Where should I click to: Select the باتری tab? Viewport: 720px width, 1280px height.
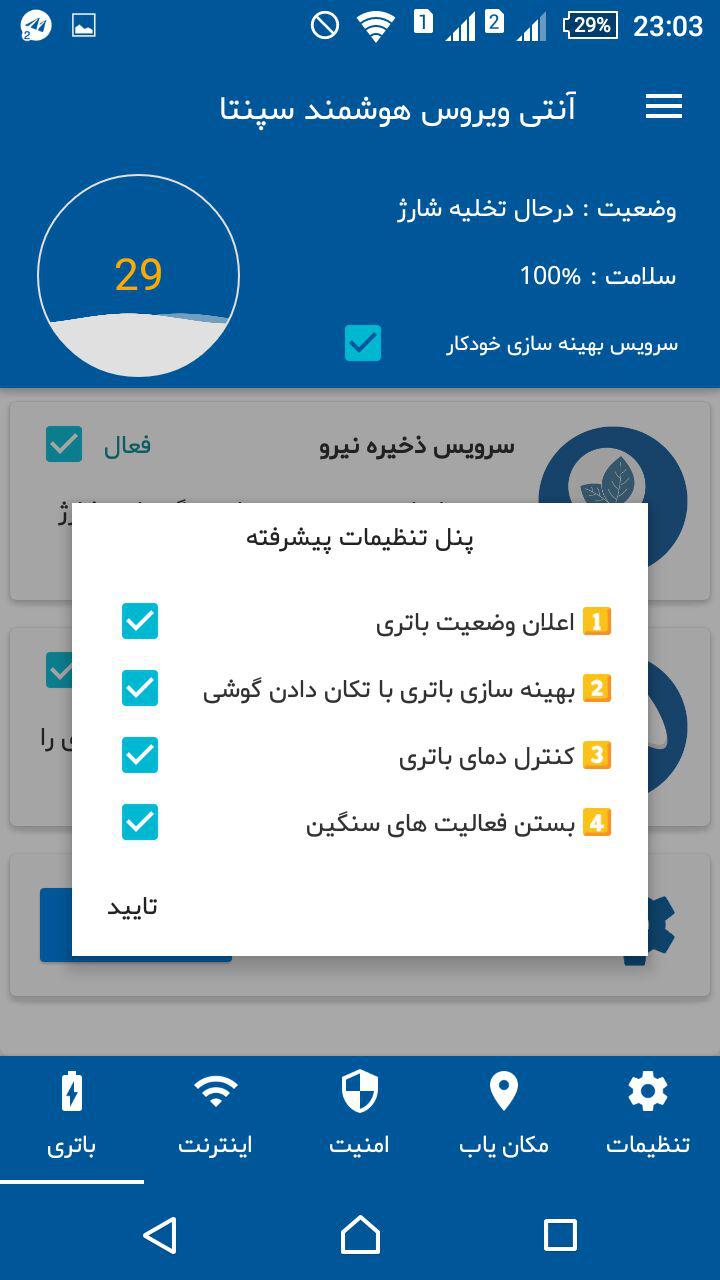coord(72,1115)
